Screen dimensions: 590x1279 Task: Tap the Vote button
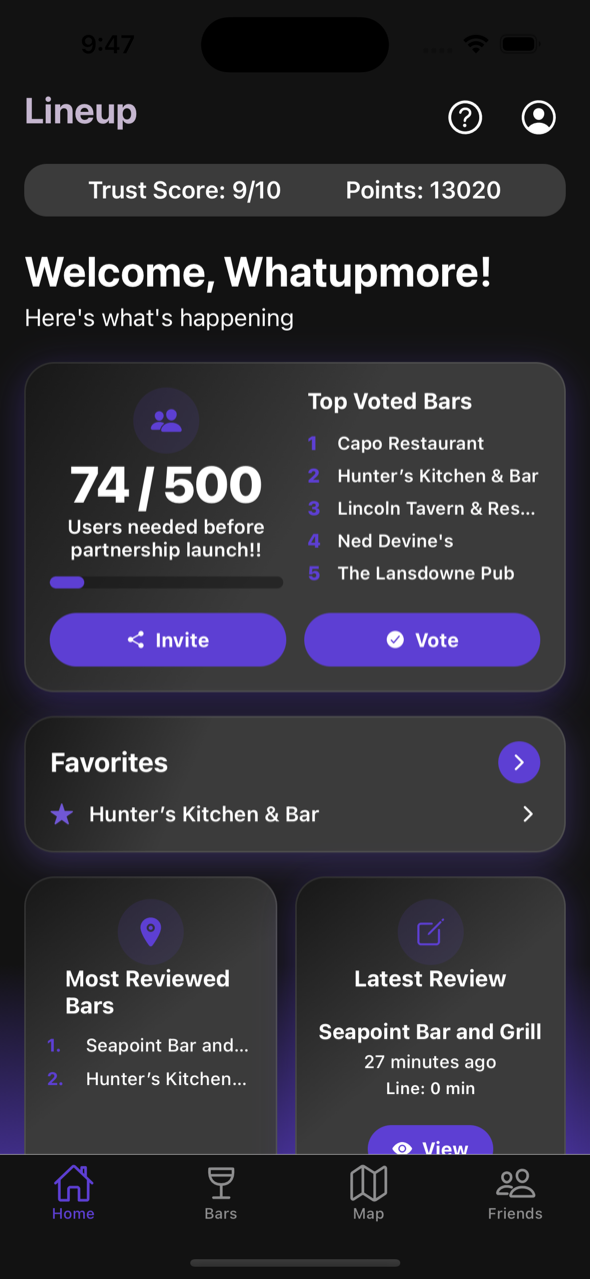(422, 640)
